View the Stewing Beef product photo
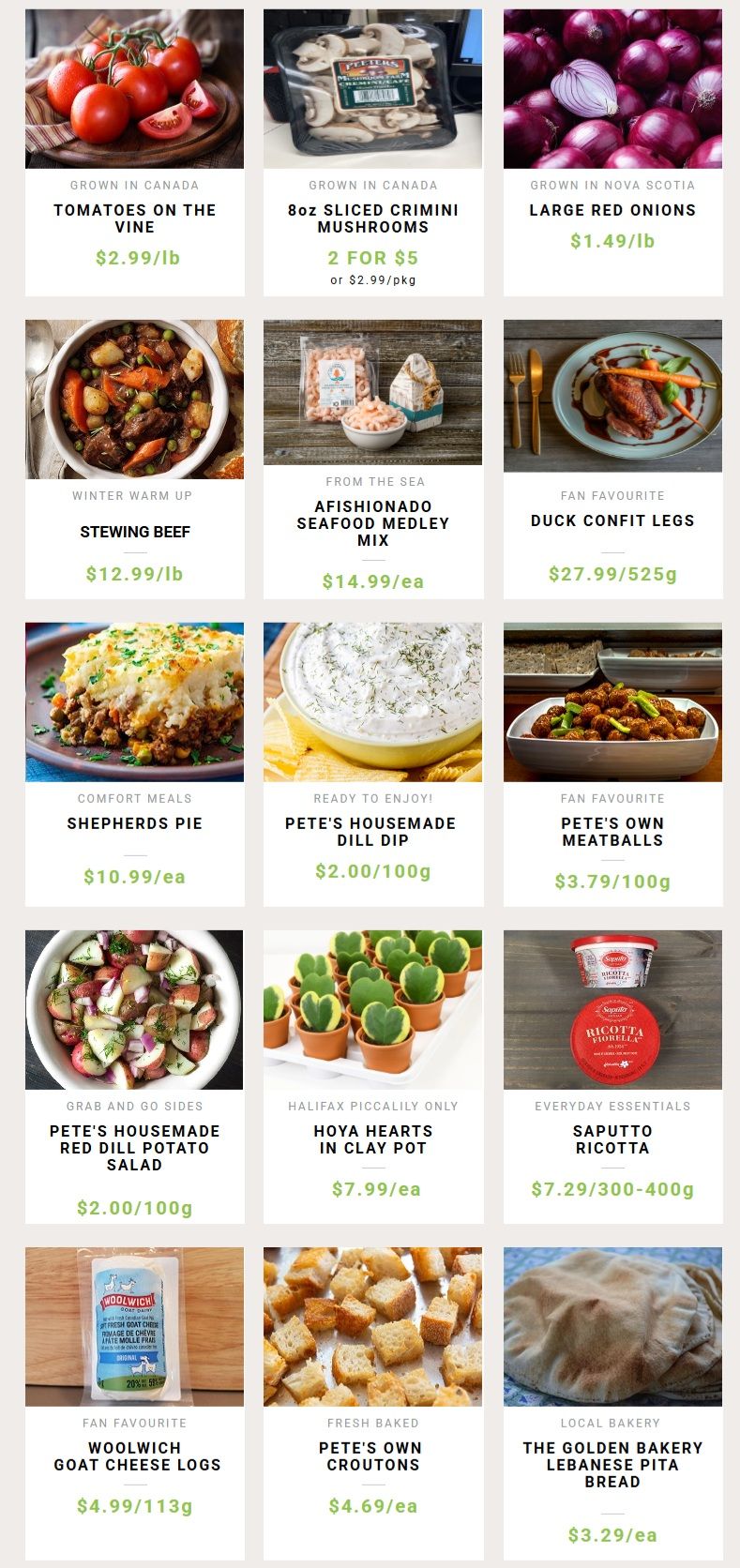740x1568 pixels. tap(134, 398)
